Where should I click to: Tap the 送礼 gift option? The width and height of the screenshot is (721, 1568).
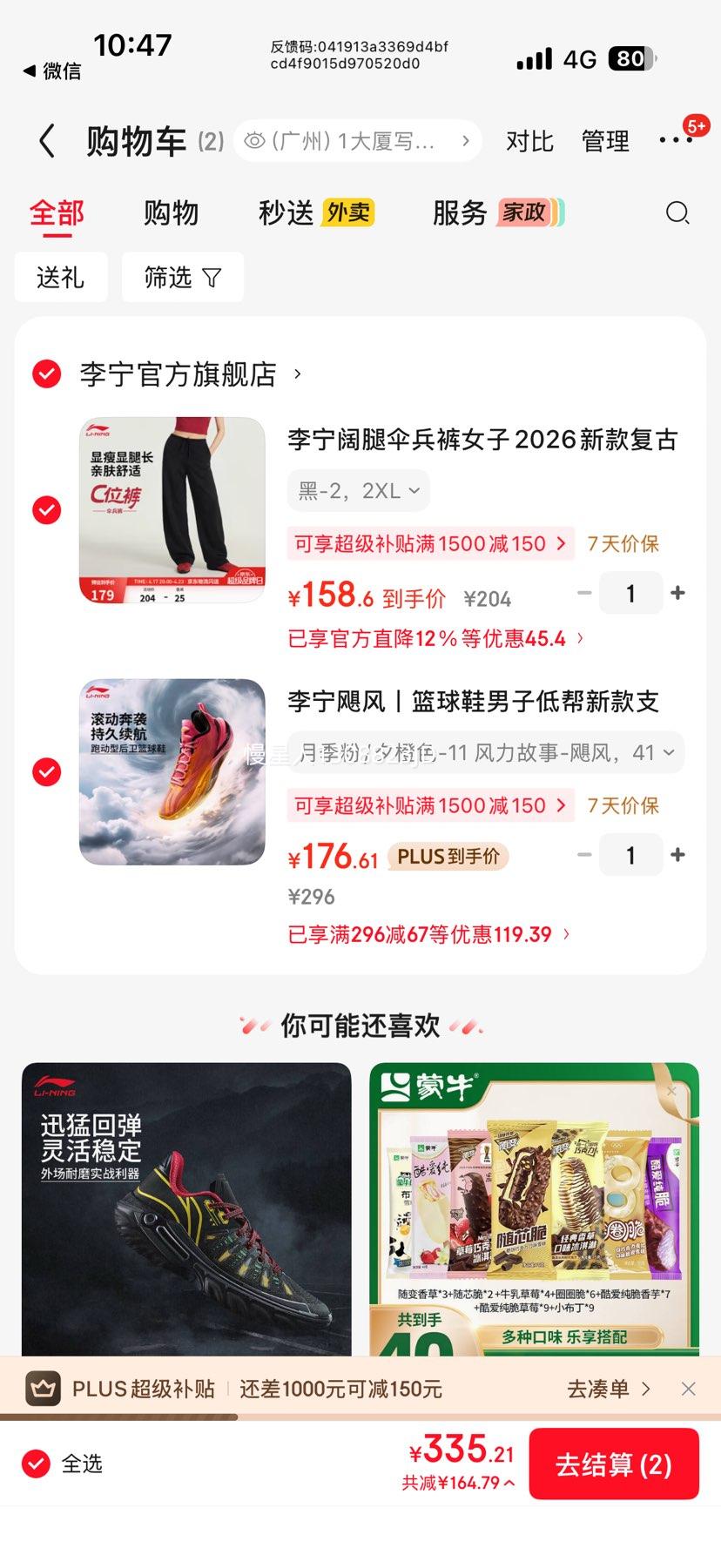61,277
